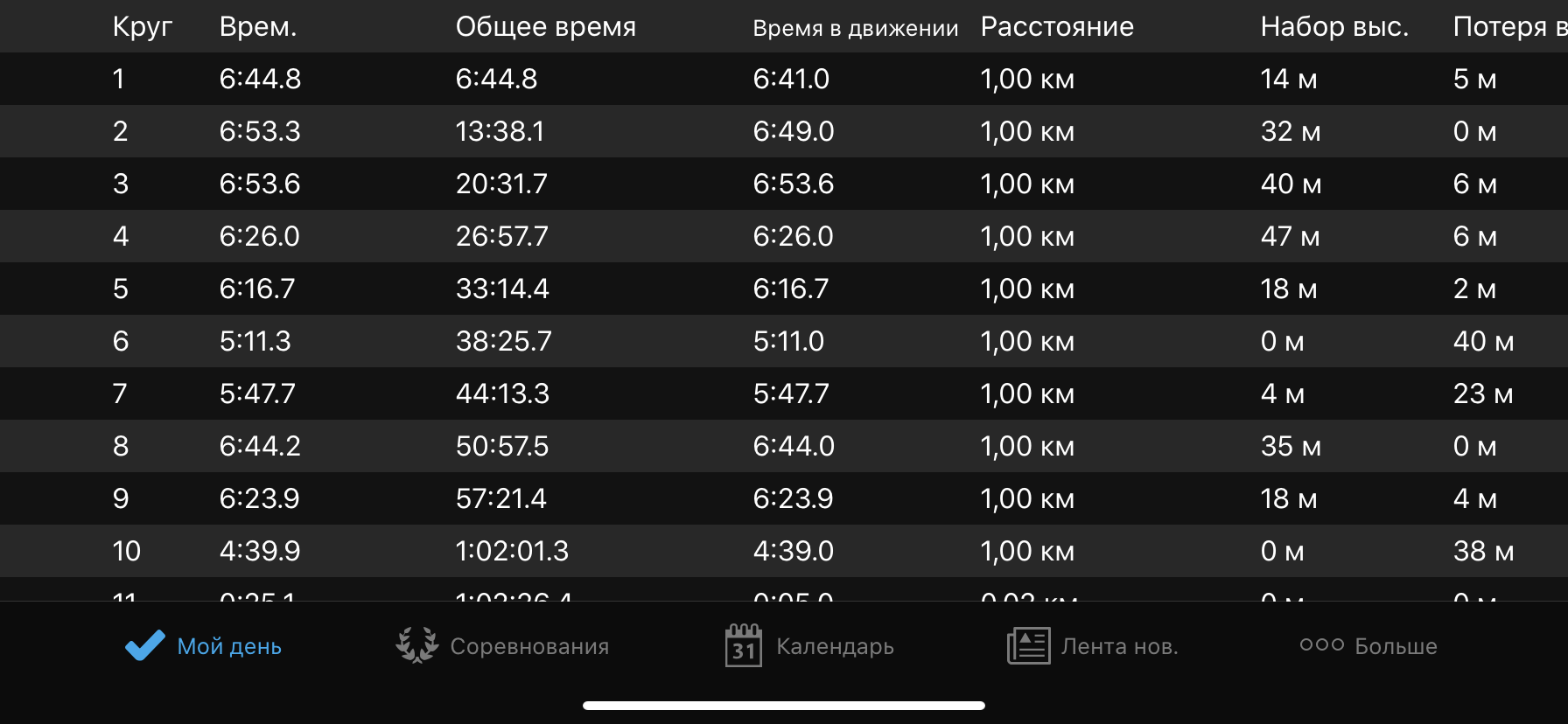The image size is (1568, 724).
Task: Open the Больше menu tab
Action: coord(1368,646)
